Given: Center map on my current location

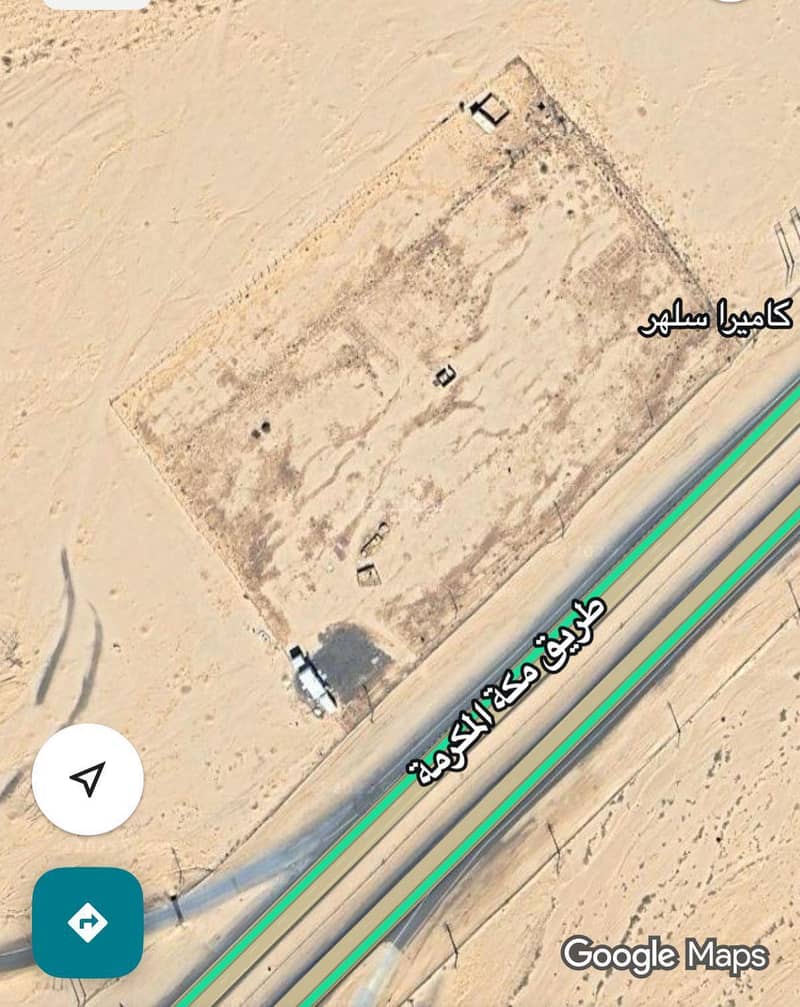Looking at the screenshot, I should 88,779.
